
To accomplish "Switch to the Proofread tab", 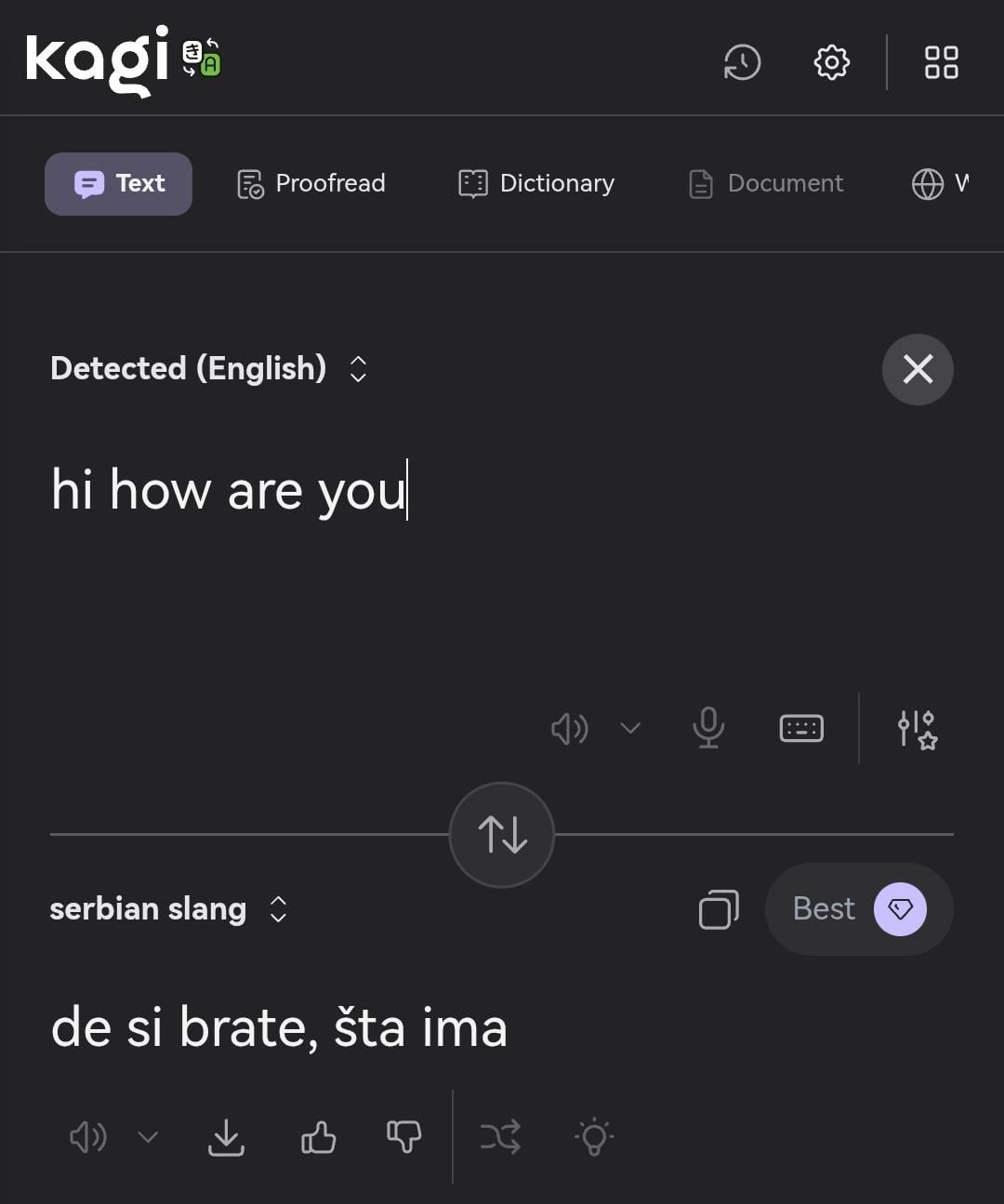I will tap(311, 184).
